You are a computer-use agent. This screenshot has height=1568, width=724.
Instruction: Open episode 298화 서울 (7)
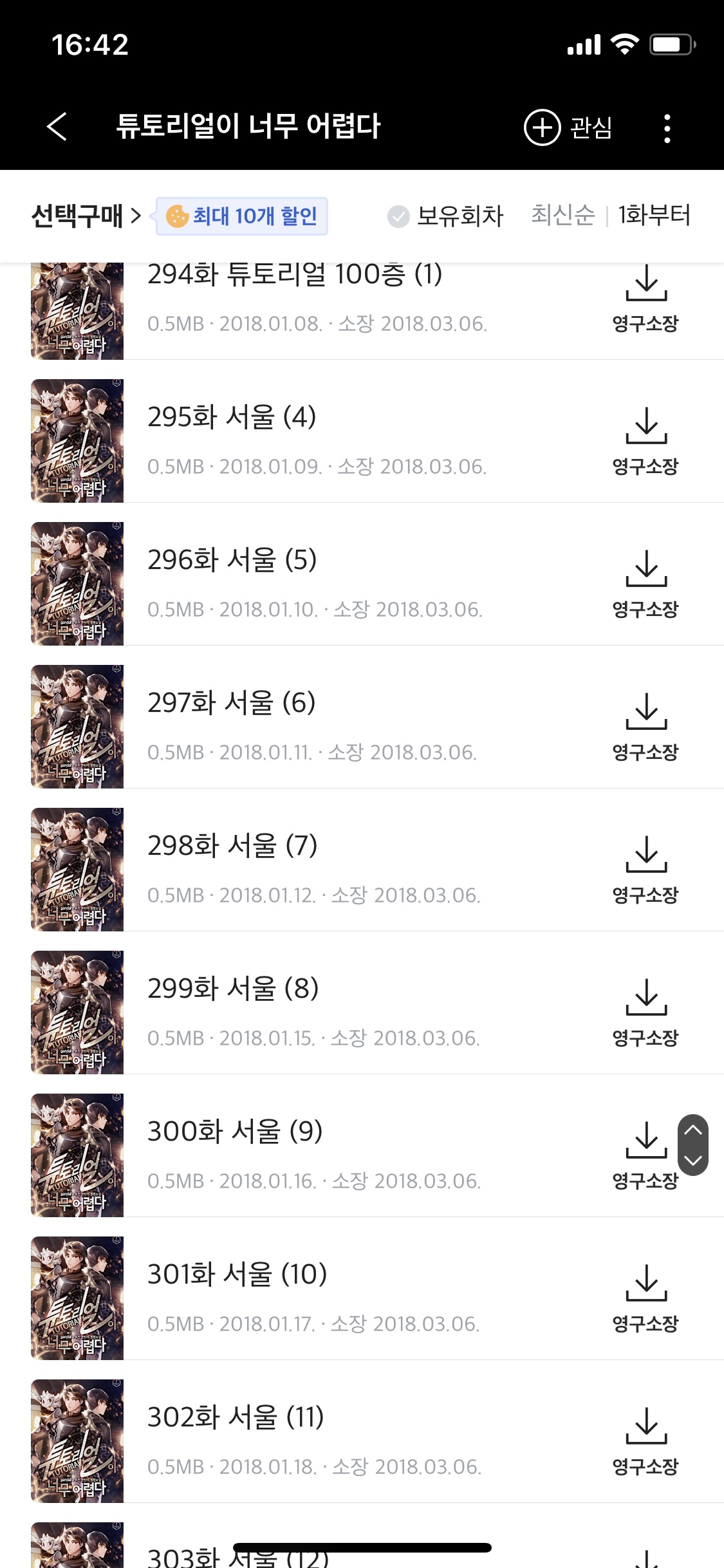(232, 846)
